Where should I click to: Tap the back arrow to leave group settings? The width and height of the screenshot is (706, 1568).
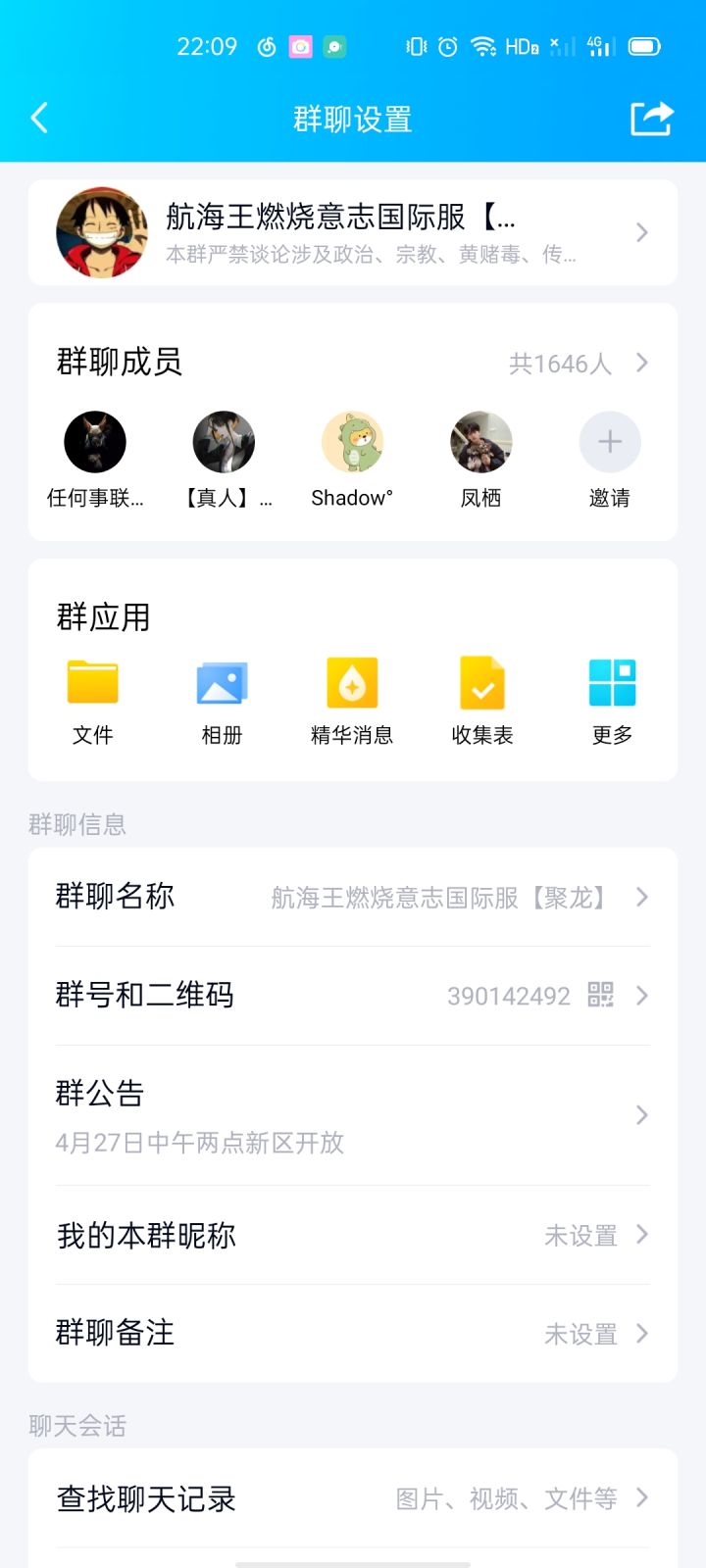(39, 117)
